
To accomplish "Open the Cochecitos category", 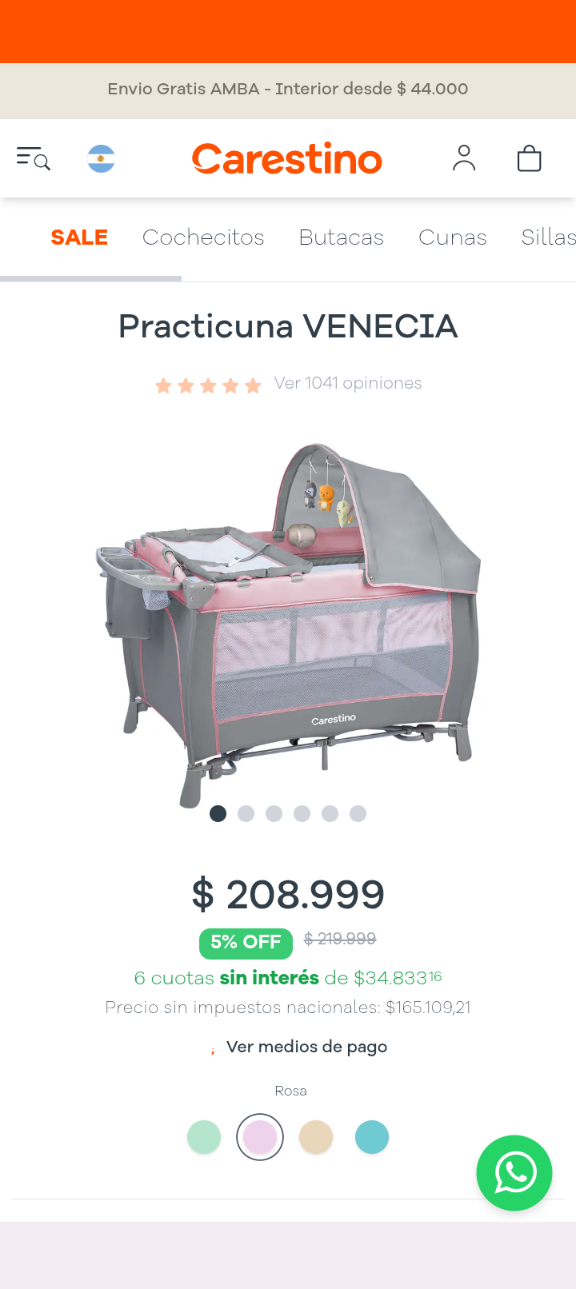I will click(203, 237).
